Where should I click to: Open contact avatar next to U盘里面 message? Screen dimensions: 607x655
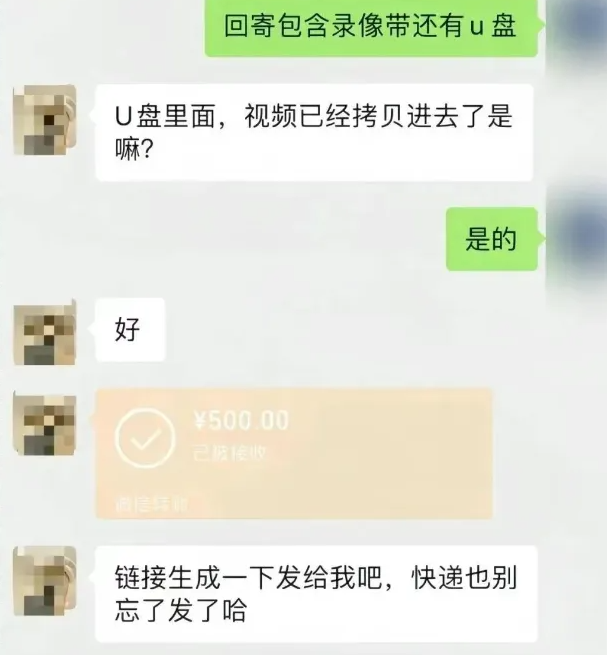(45, 120)
